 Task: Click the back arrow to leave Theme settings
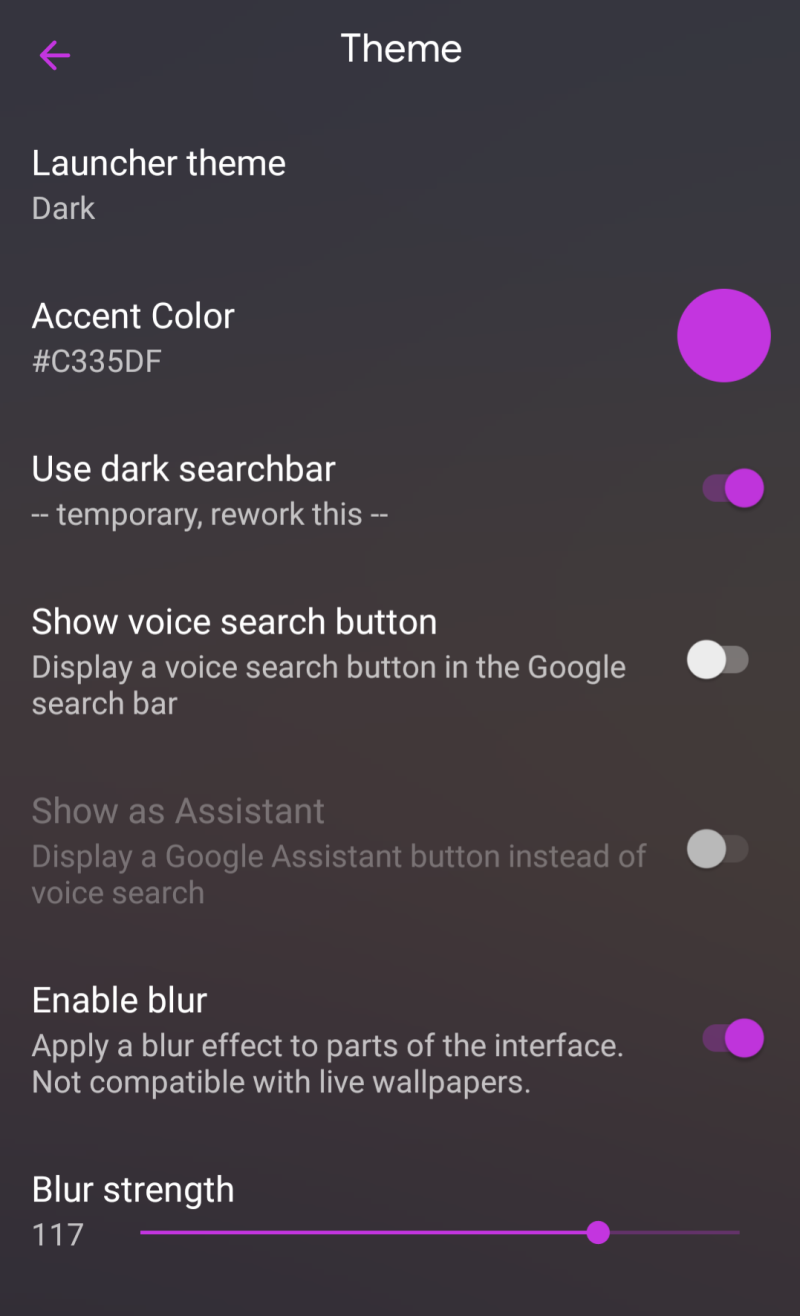54,55
